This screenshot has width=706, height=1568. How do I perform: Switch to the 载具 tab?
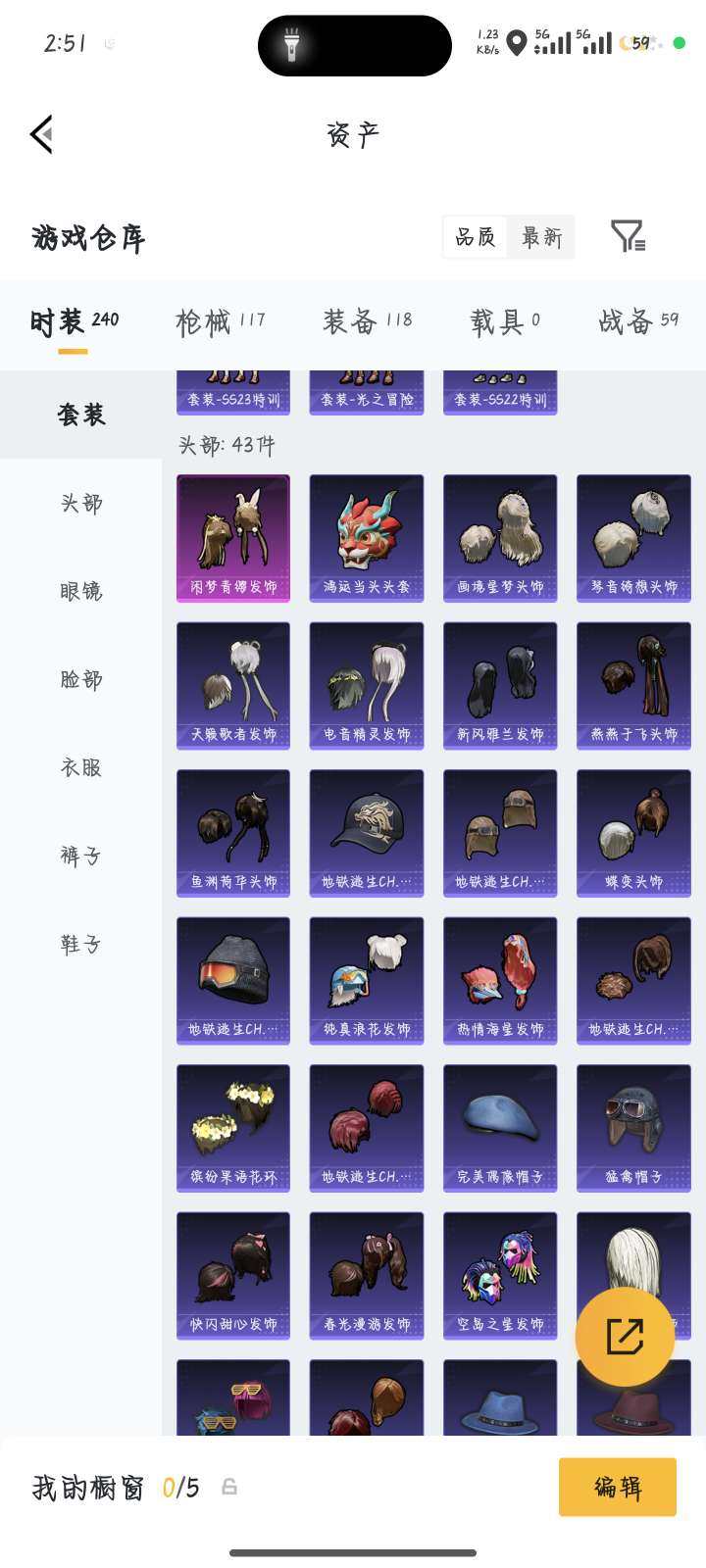[504, 321]
